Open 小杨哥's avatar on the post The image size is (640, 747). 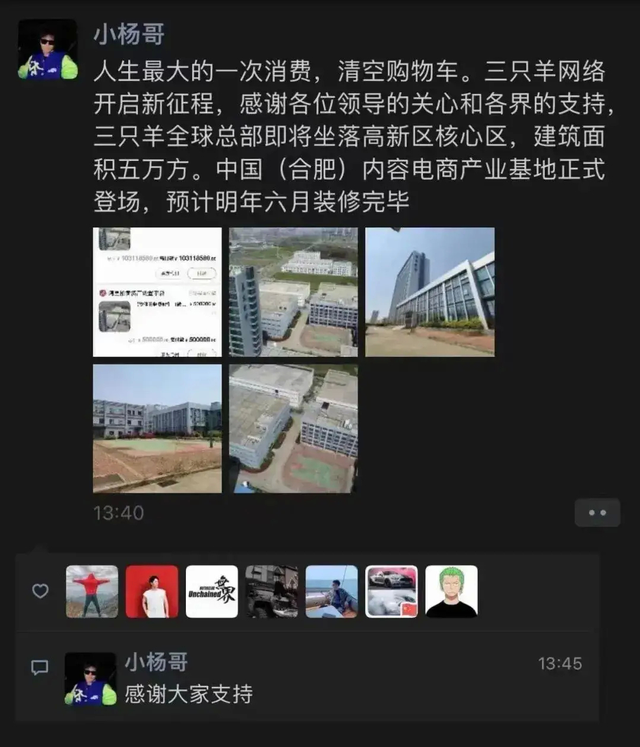pos(47,50)
